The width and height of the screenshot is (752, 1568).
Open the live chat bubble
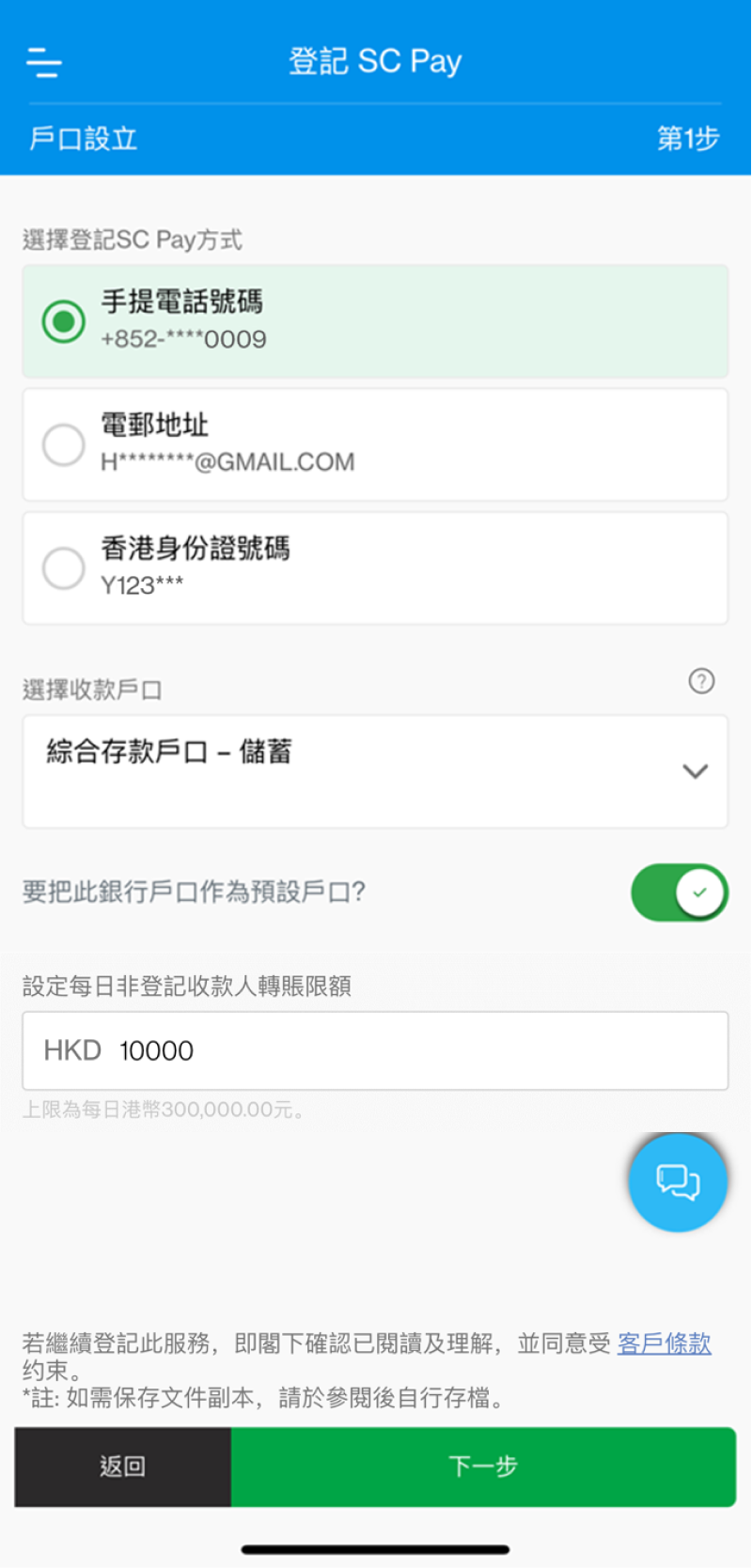pos(678,1181)
